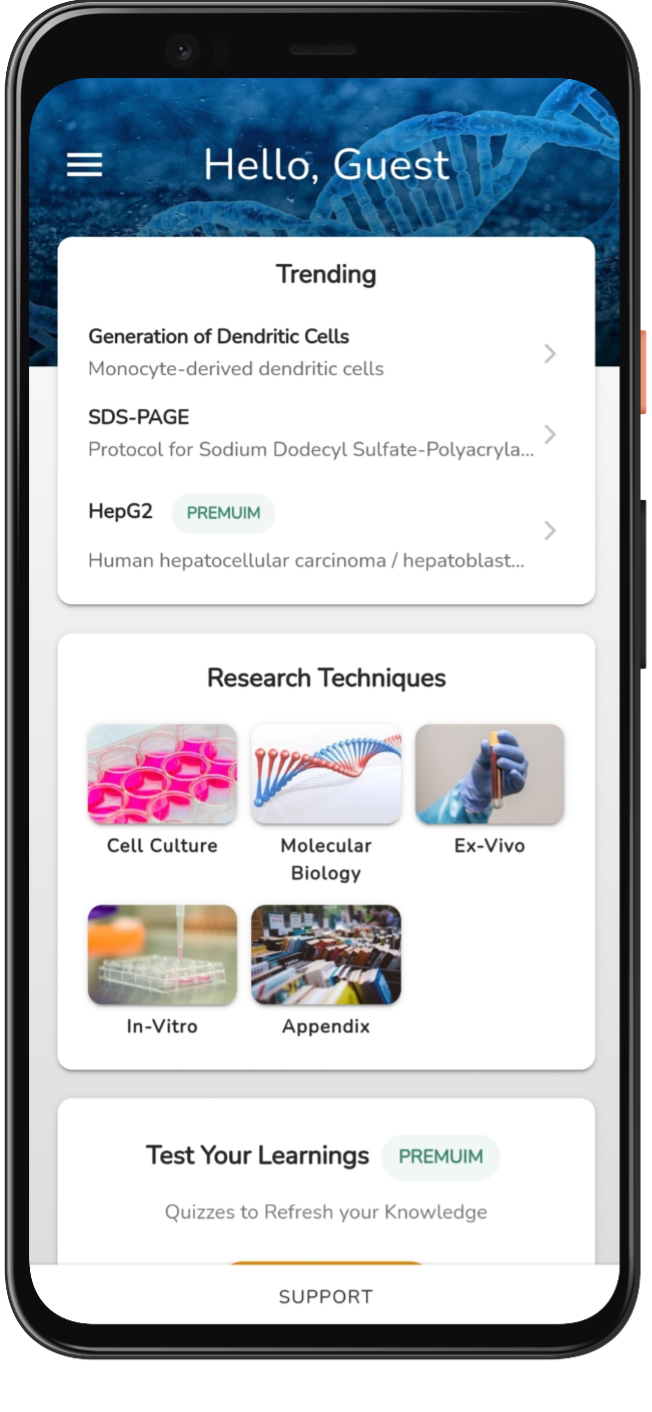
Task: Tap the Support button
Action: pyautogui.click(x=325, y=1296)
